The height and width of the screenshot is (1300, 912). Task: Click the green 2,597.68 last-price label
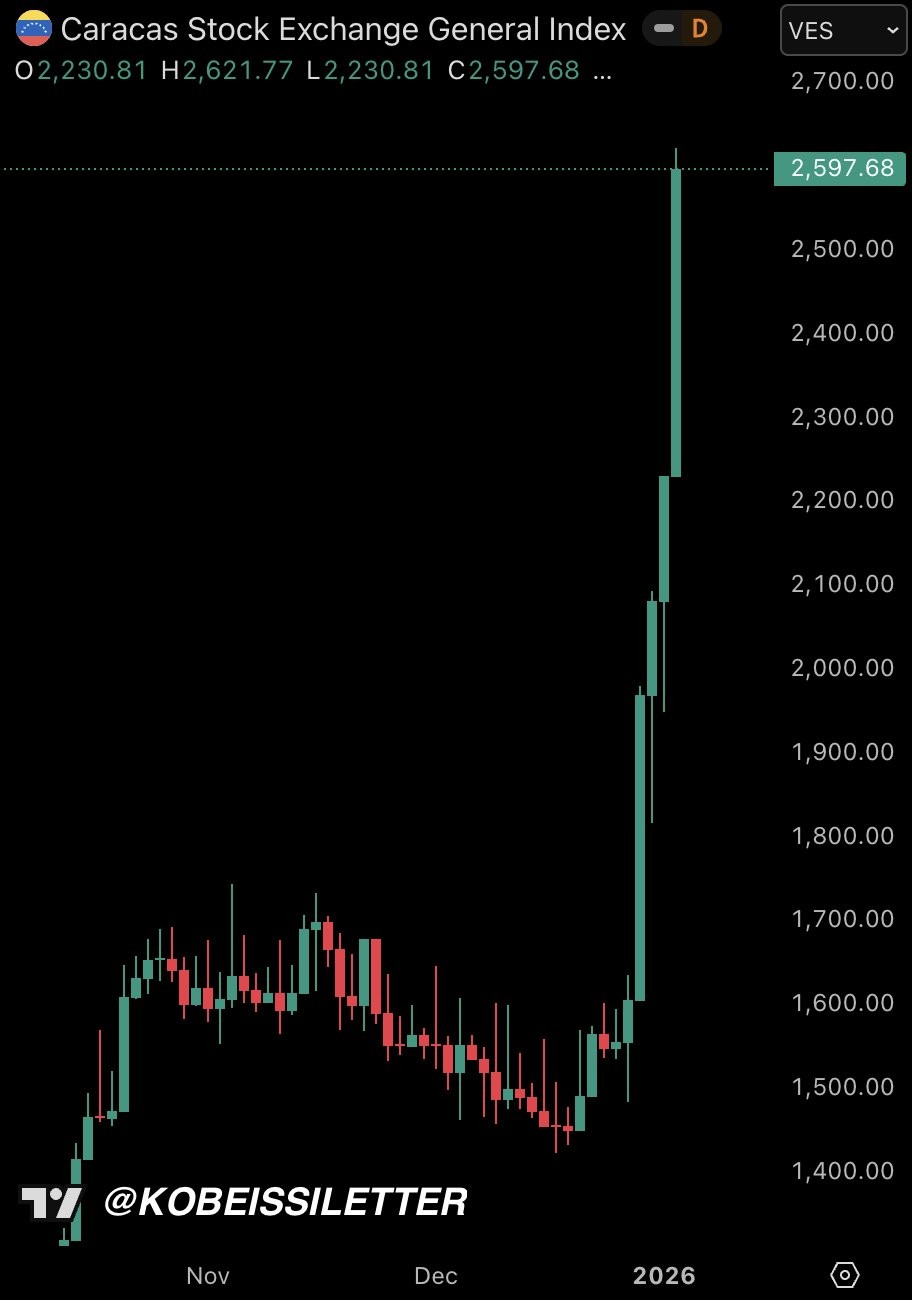[840, 169]
